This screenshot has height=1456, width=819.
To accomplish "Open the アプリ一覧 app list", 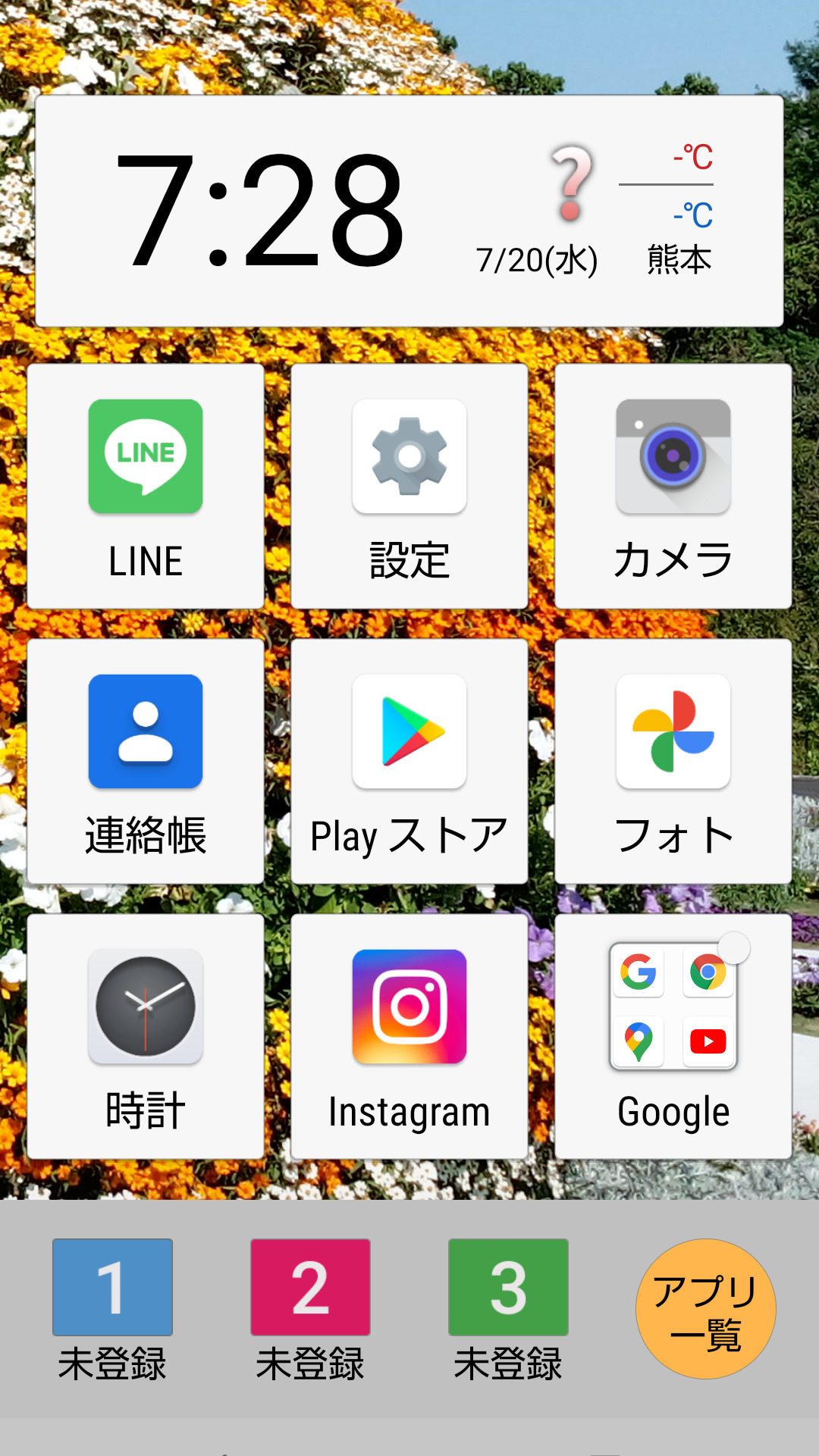I will [x=705, y=1309].
